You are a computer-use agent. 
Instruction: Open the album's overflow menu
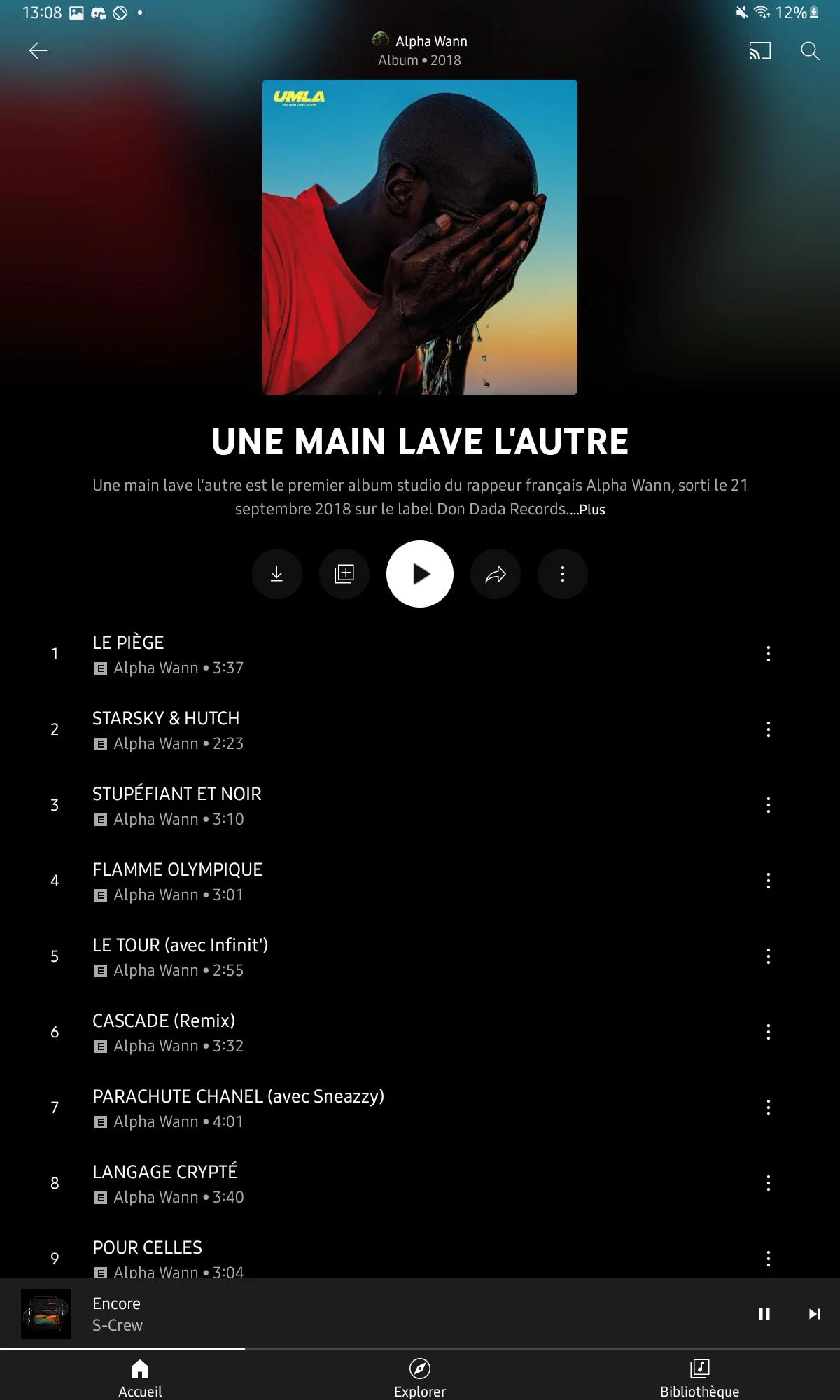point(563,574)
